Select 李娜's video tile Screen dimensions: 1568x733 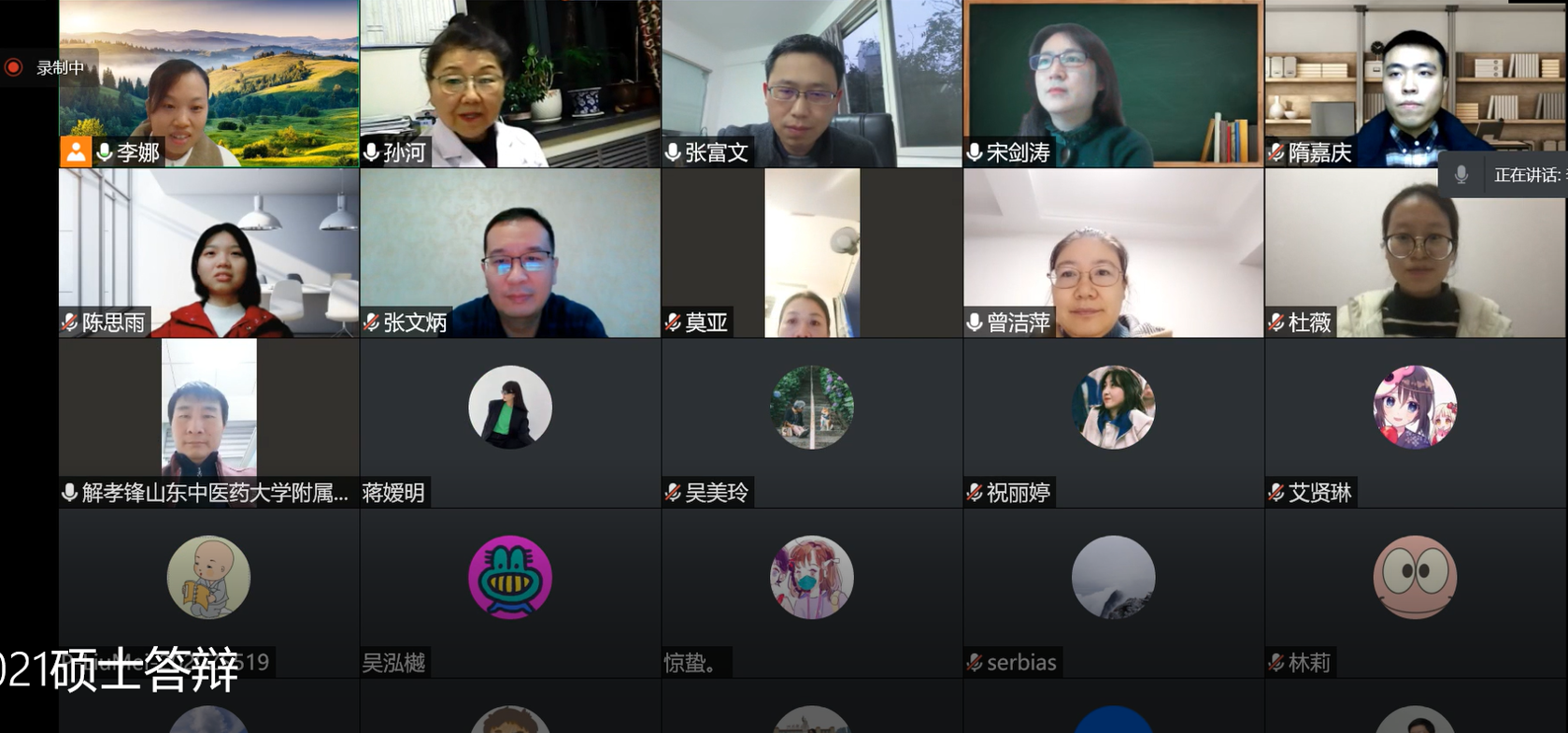208,83
